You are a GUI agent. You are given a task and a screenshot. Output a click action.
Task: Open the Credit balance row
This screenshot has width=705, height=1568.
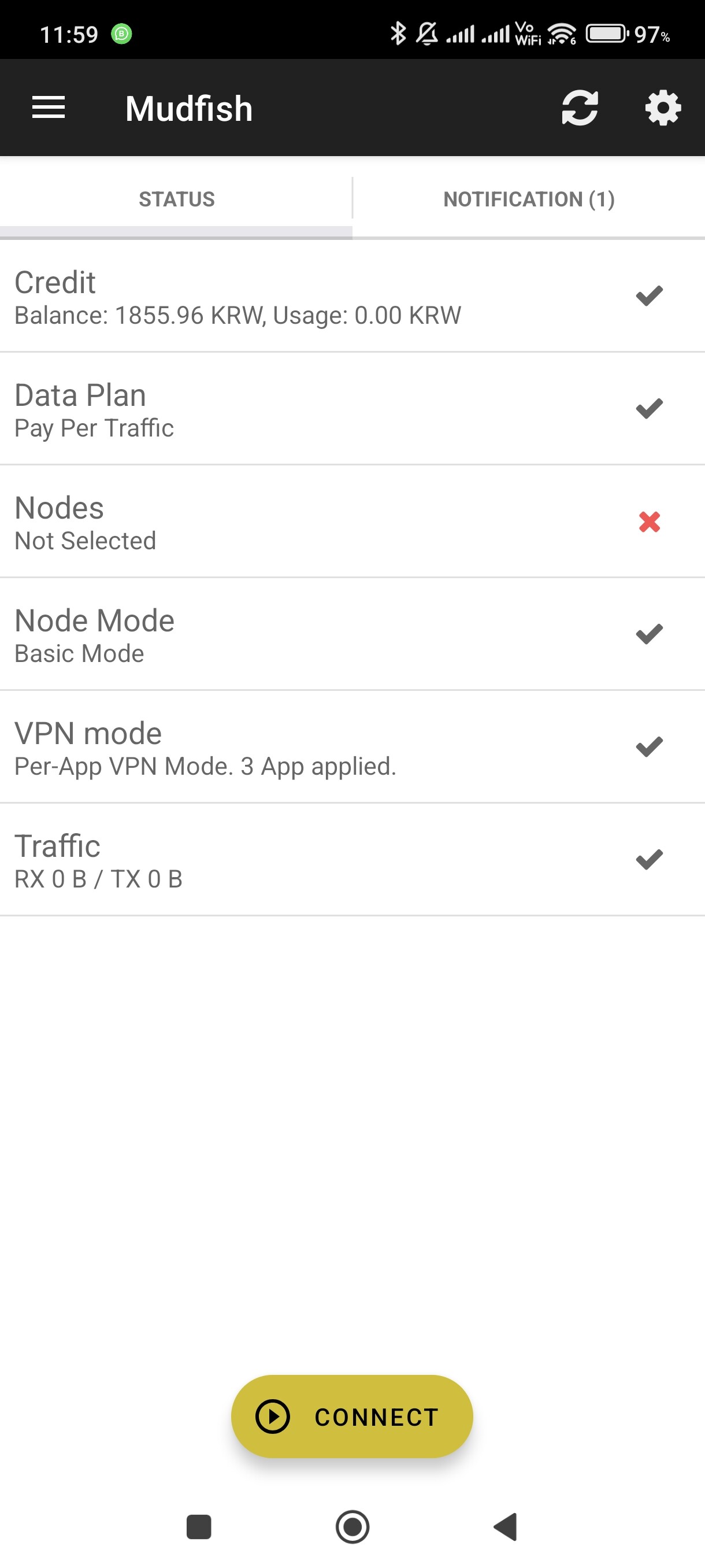[x=352, y=297]
